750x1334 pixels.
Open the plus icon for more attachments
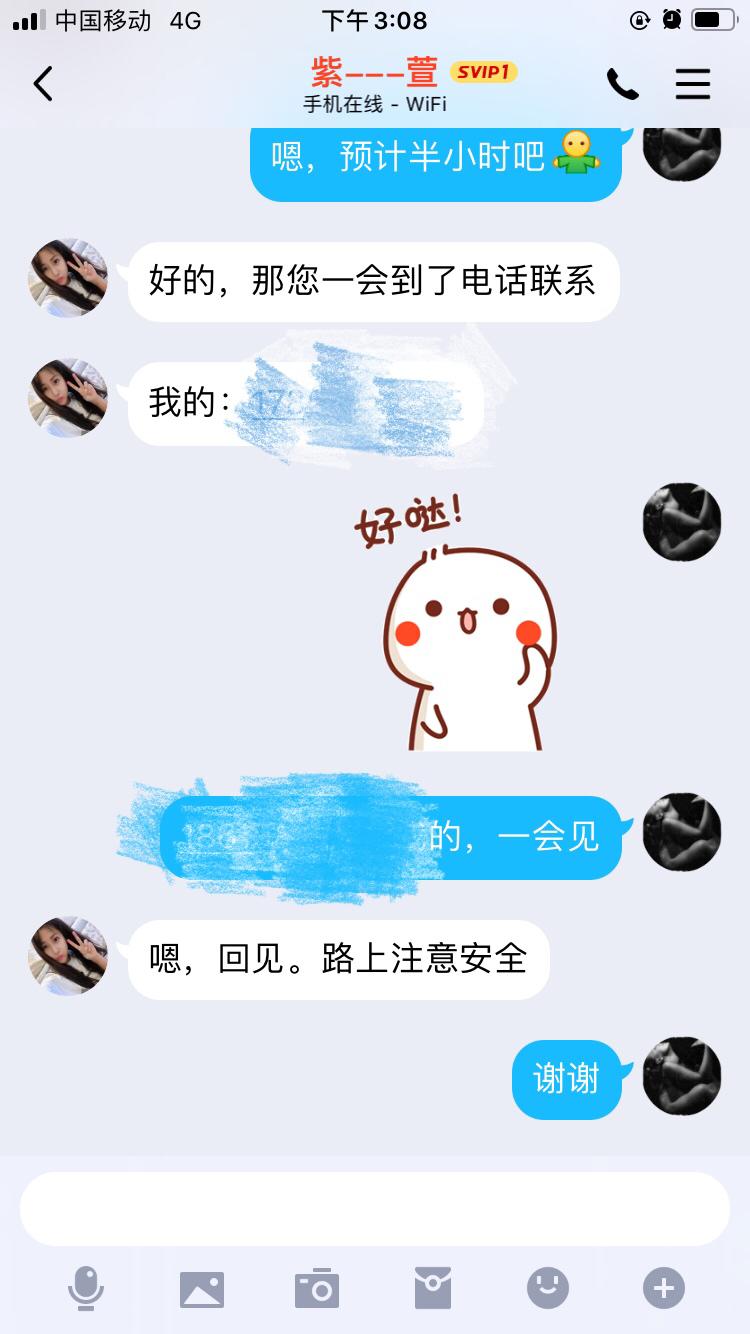[662, 1289]
